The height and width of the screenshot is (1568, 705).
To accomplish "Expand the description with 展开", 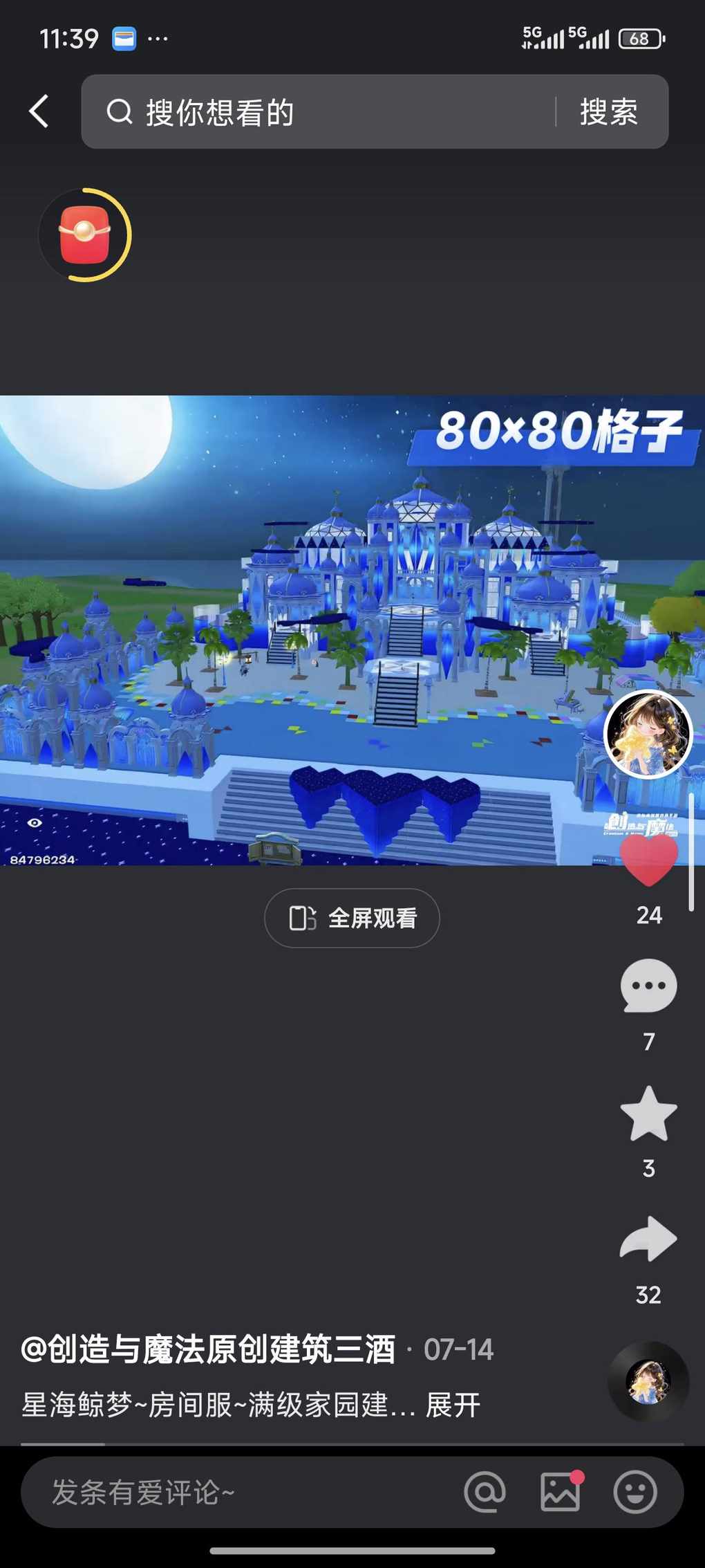I will point(453,1405).
